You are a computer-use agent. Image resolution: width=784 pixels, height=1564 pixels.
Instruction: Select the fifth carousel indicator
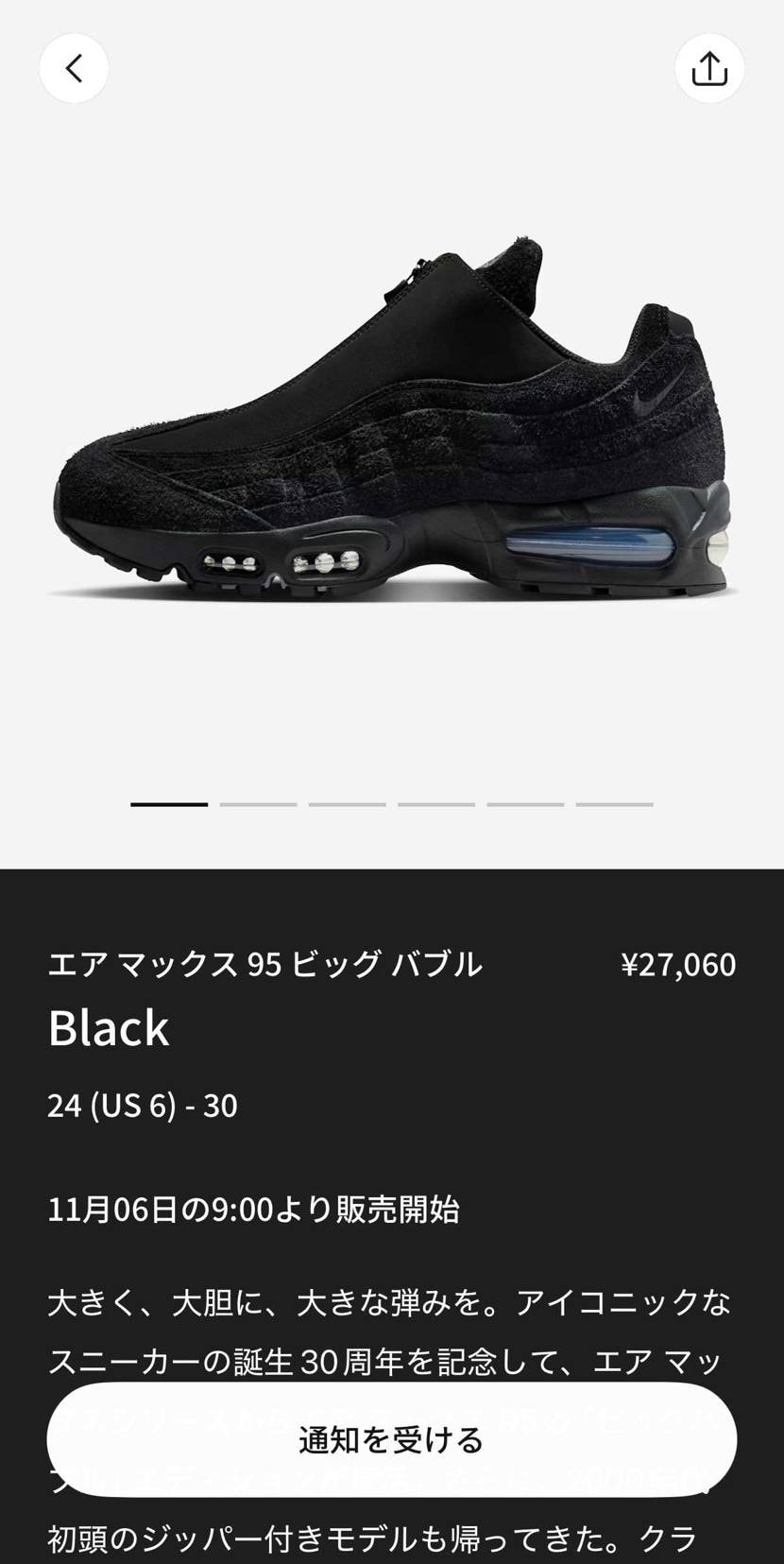[525, 804]
